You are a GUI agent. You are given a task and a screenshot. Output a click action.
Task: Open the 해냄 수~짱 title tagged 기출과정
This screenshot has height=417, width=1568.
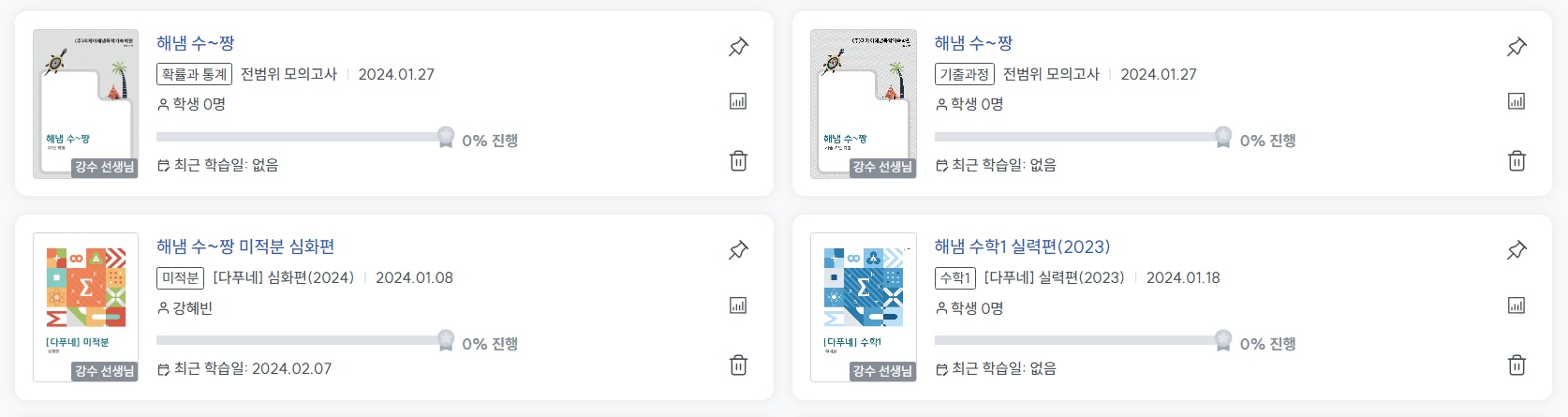pyautogui.click(x=973, y=43)
